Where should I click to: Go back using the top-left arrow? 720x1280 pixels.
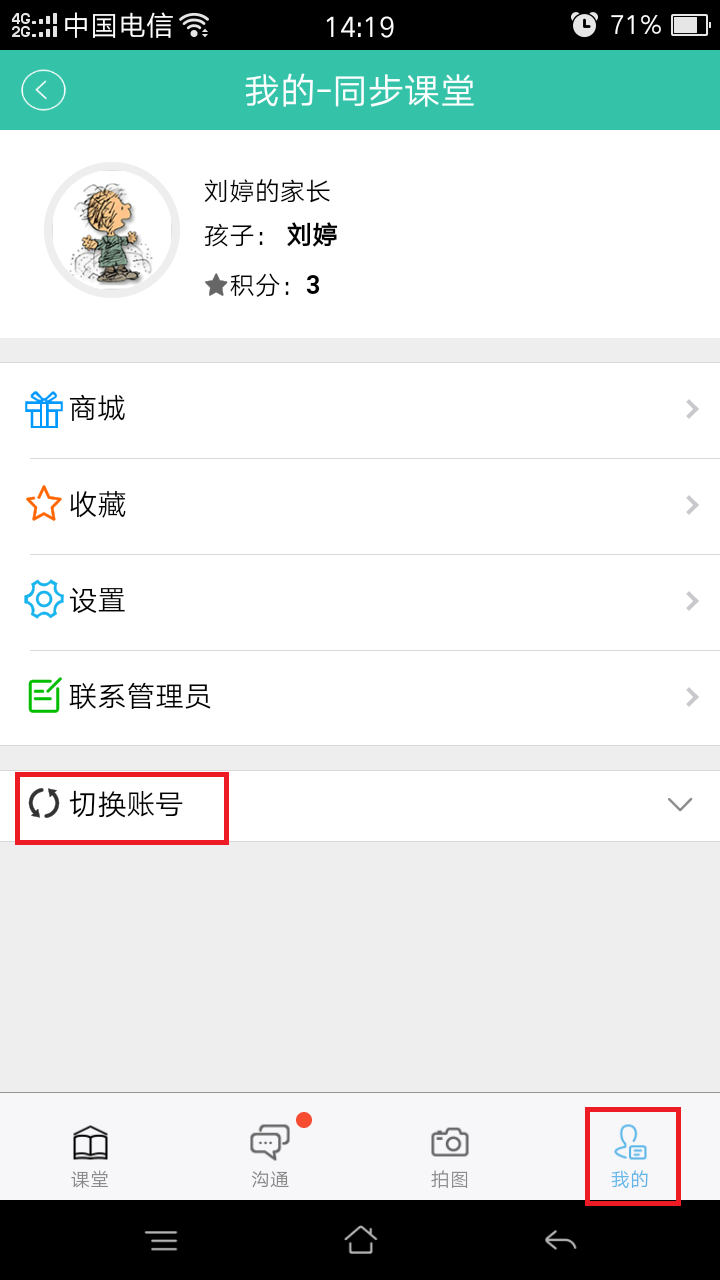43,90
